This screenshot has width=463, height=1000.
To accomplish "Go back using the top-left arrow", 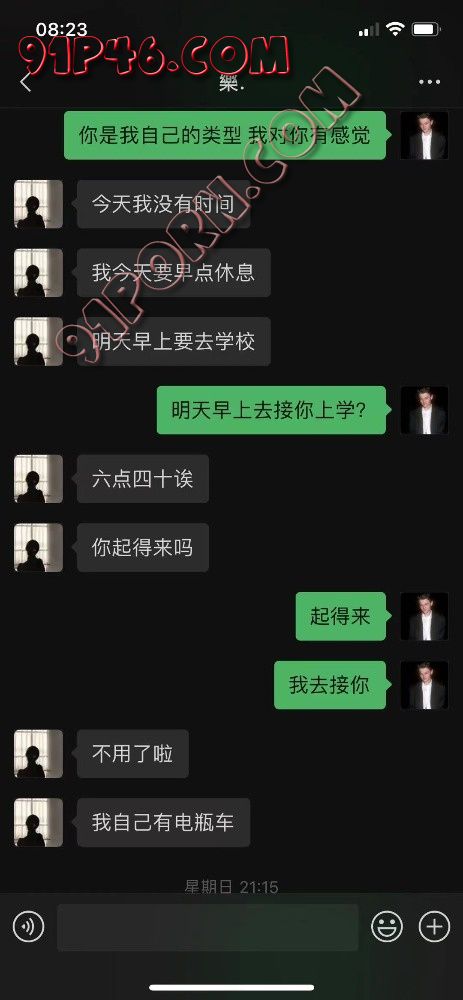I will click(26, 82).
